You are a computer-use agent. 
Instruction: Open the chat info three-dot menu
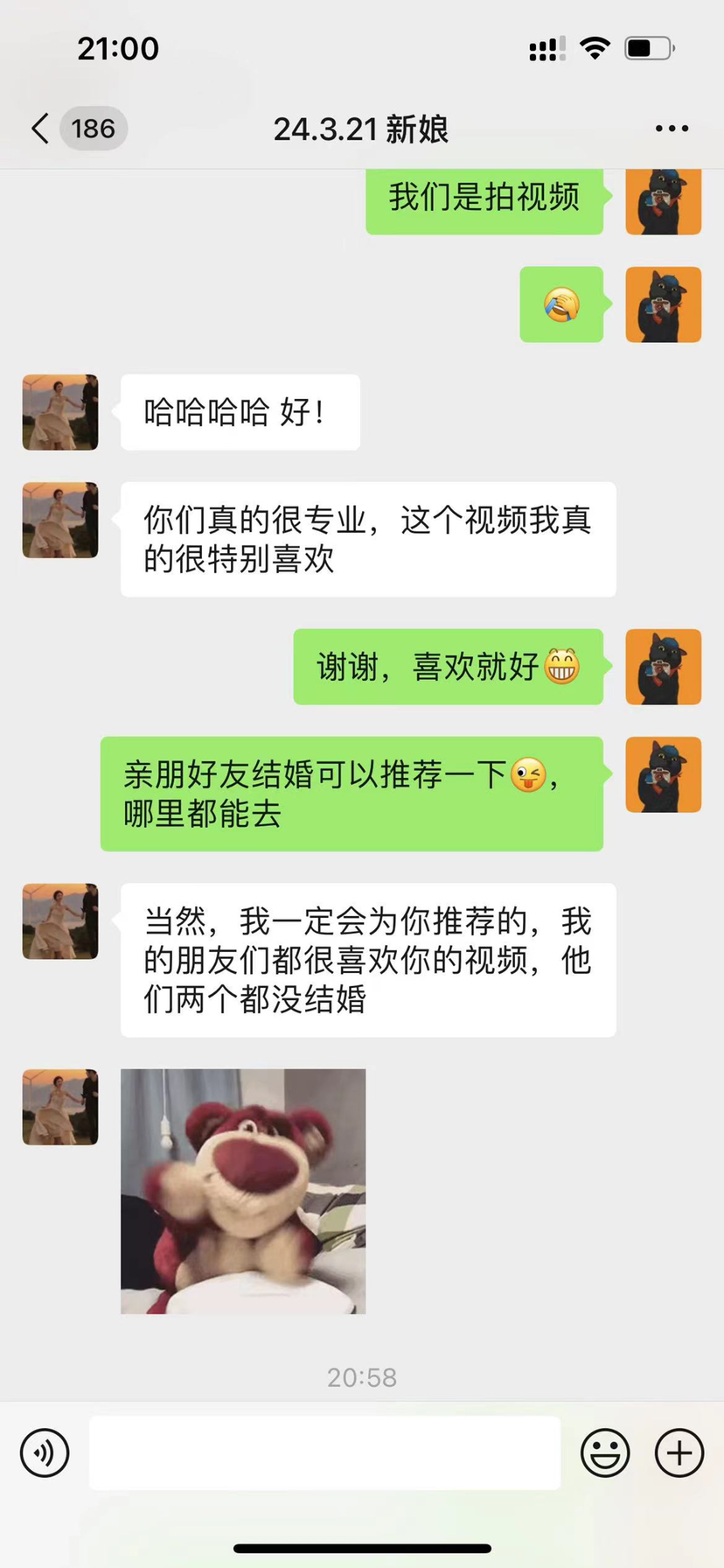pyautogui.click(x=672, y=129)
